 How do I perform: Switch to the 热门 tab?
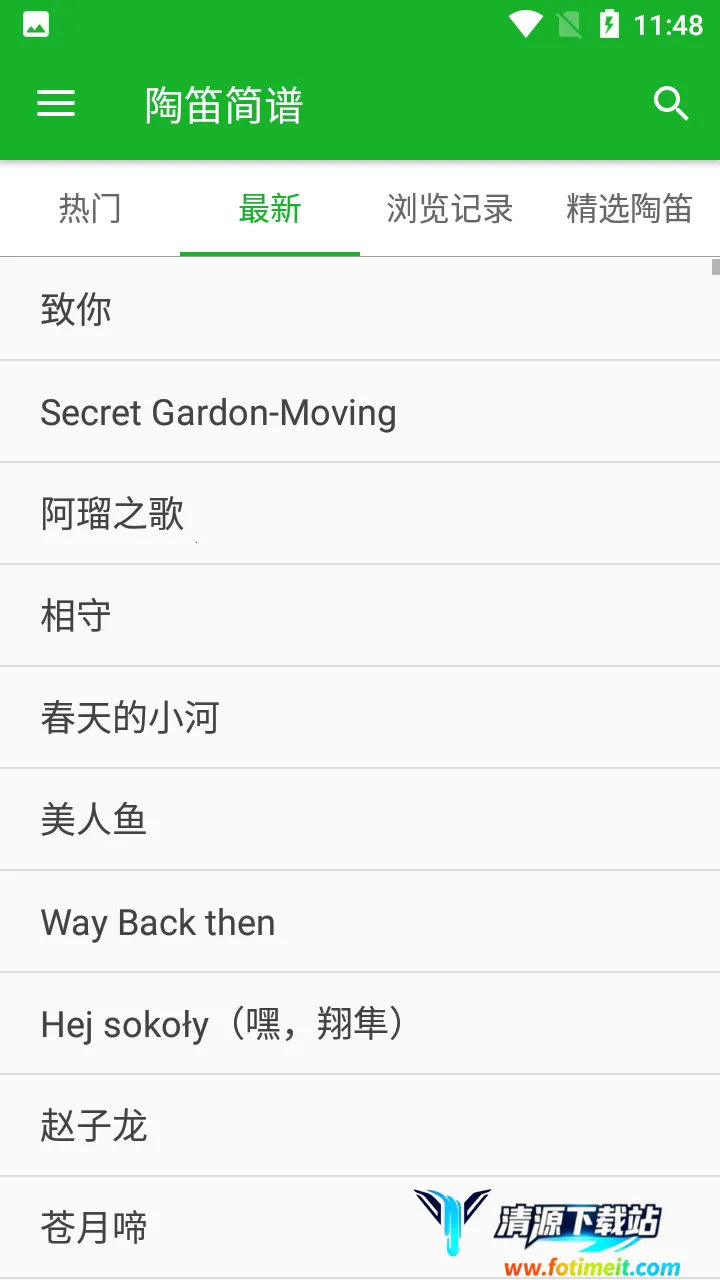[x=90, y=209]
